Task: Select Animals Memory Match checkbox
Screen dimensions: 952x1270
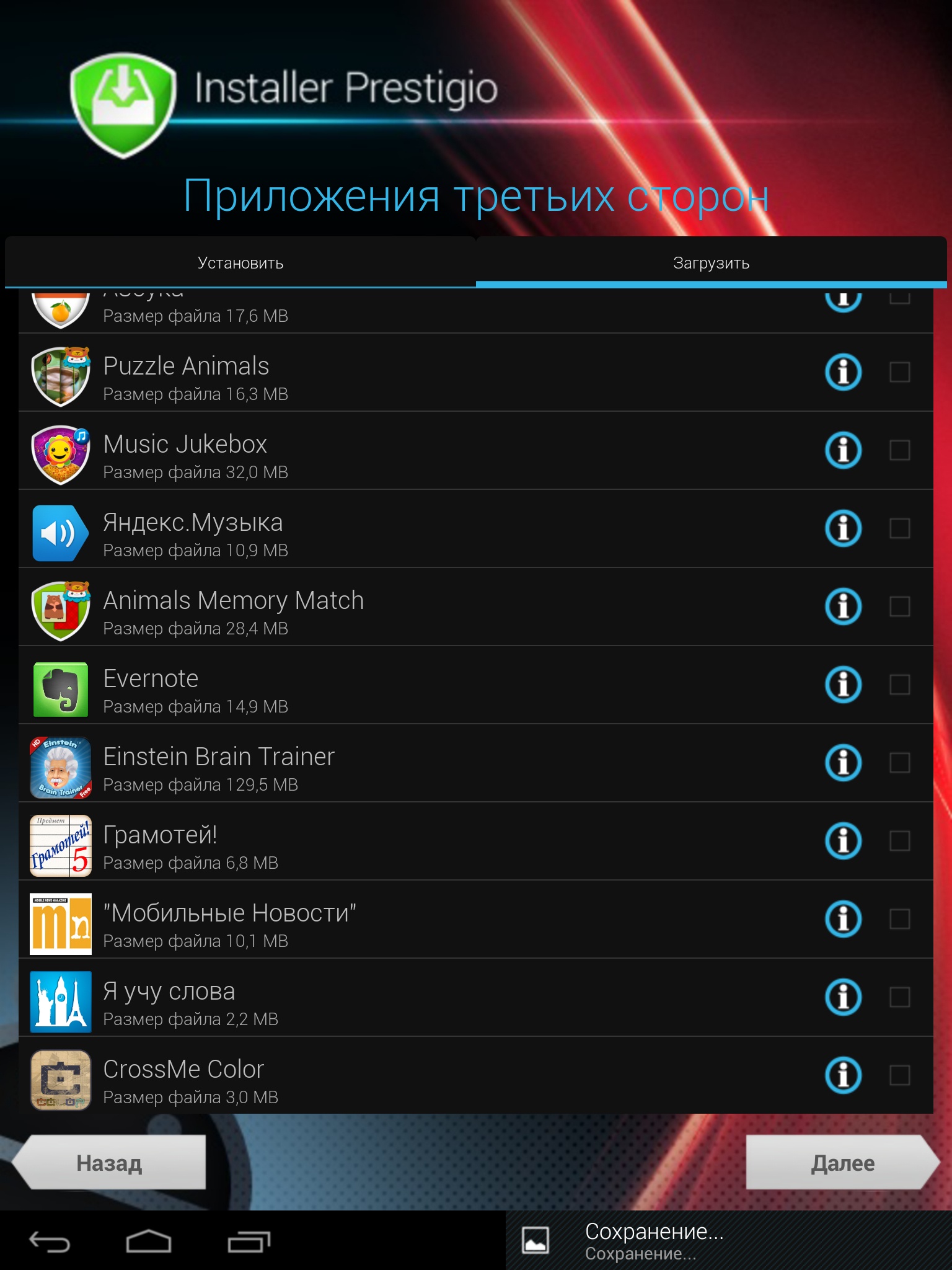Action: tap(899, 606)
